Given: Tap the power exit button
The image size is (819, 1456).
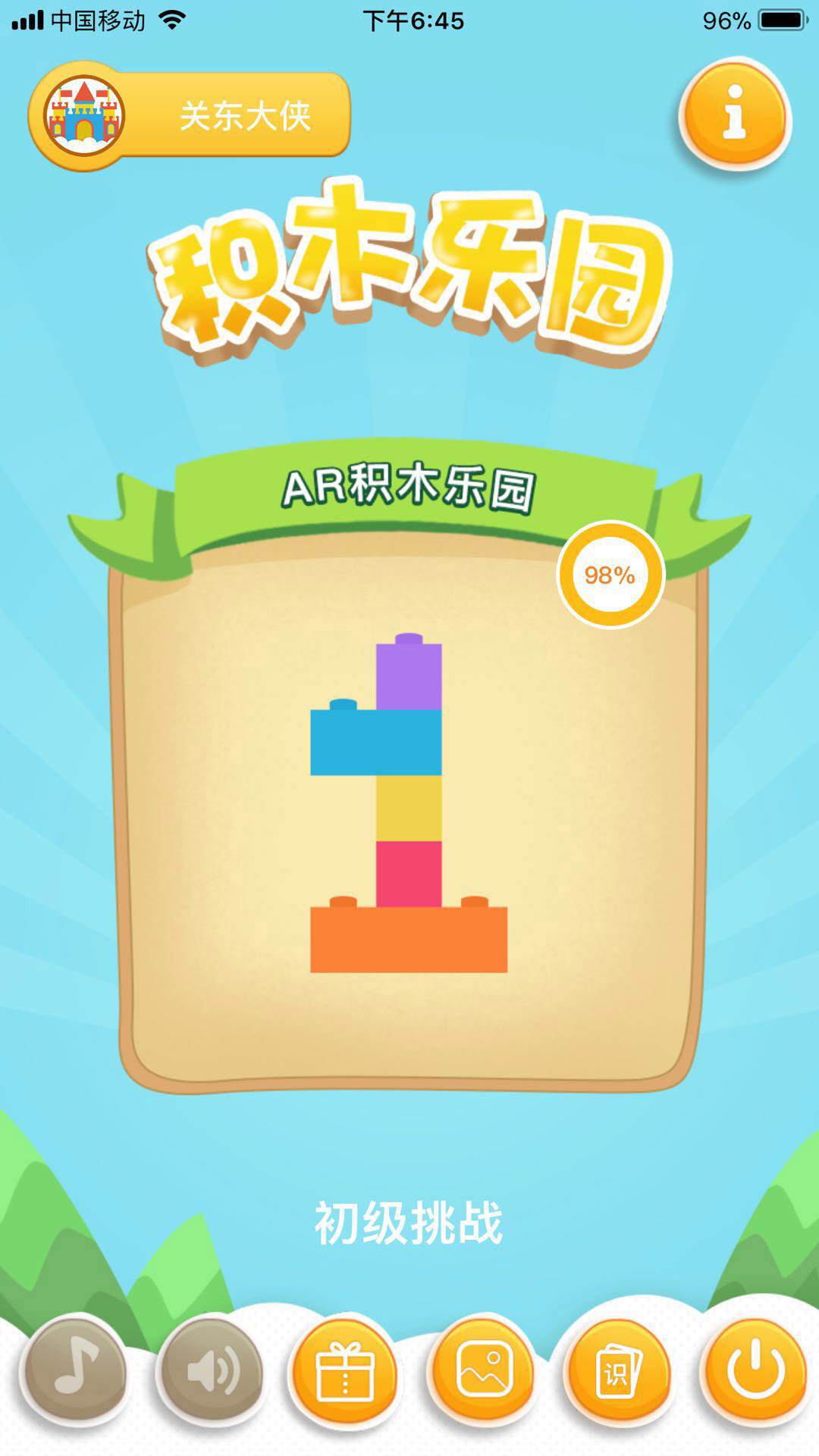Looking at the screenshot, I should point(755,1371).
